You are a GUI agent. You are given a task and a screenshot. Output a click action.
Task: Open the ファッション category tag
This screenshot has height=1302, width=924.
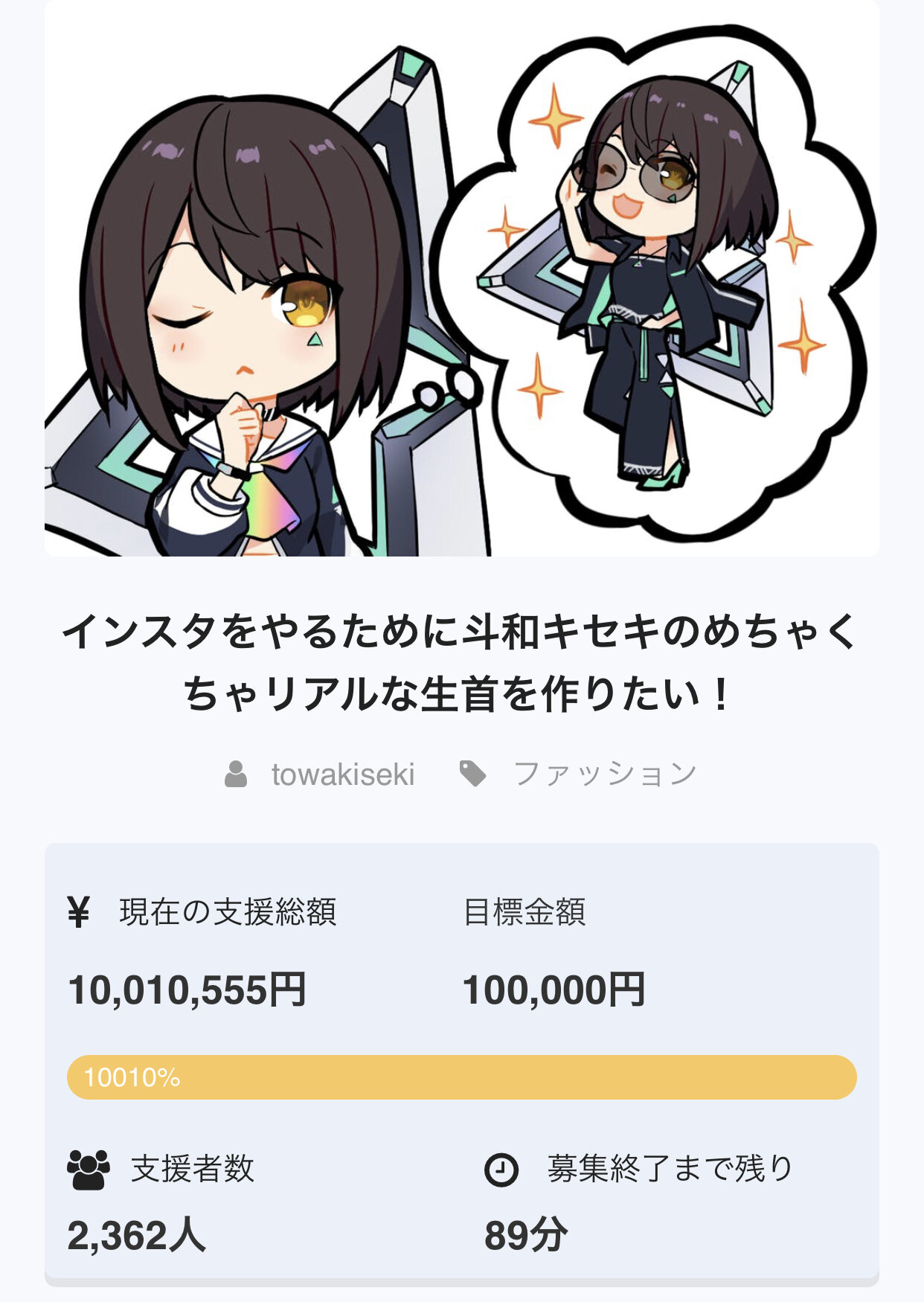604,775
